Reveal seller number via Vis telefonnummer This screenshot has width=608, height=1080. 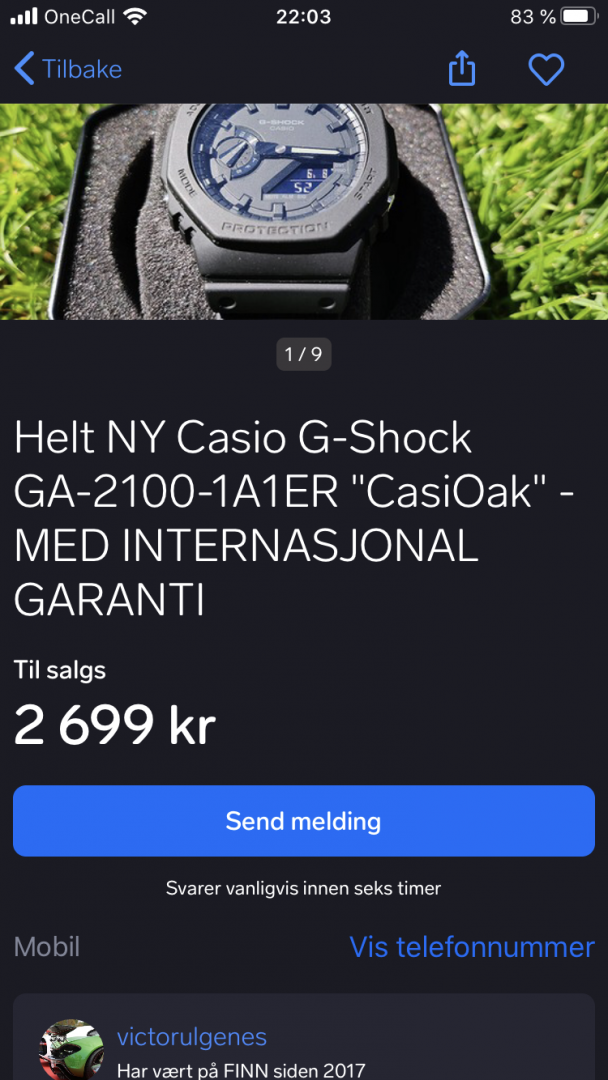coord(471,947)
